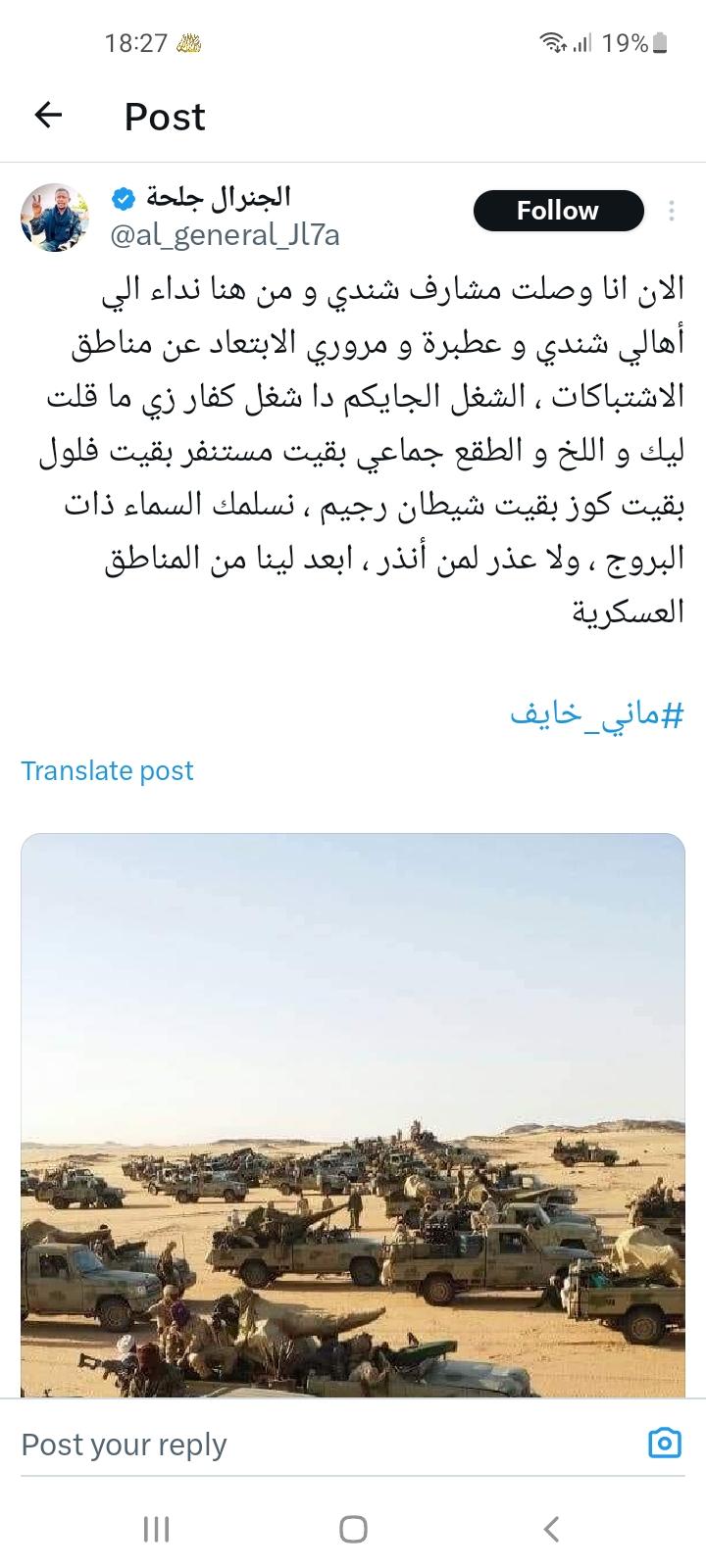Open the author's profile picture

pyautogui.click(x=56, y=217)
